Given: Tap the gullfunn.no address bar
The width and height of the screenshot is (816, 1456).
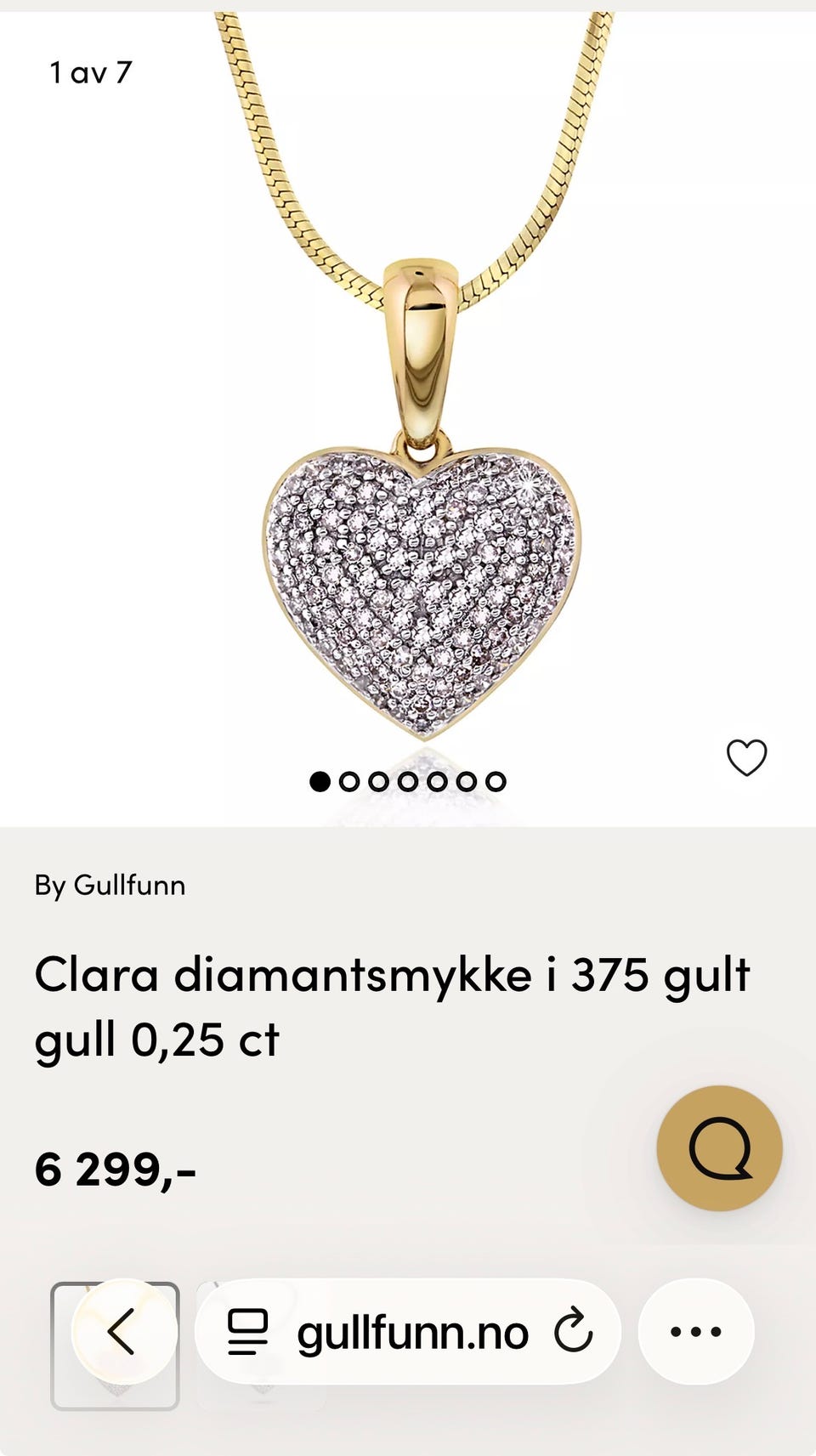Looking at the screenshot, I should [412, 1332].
